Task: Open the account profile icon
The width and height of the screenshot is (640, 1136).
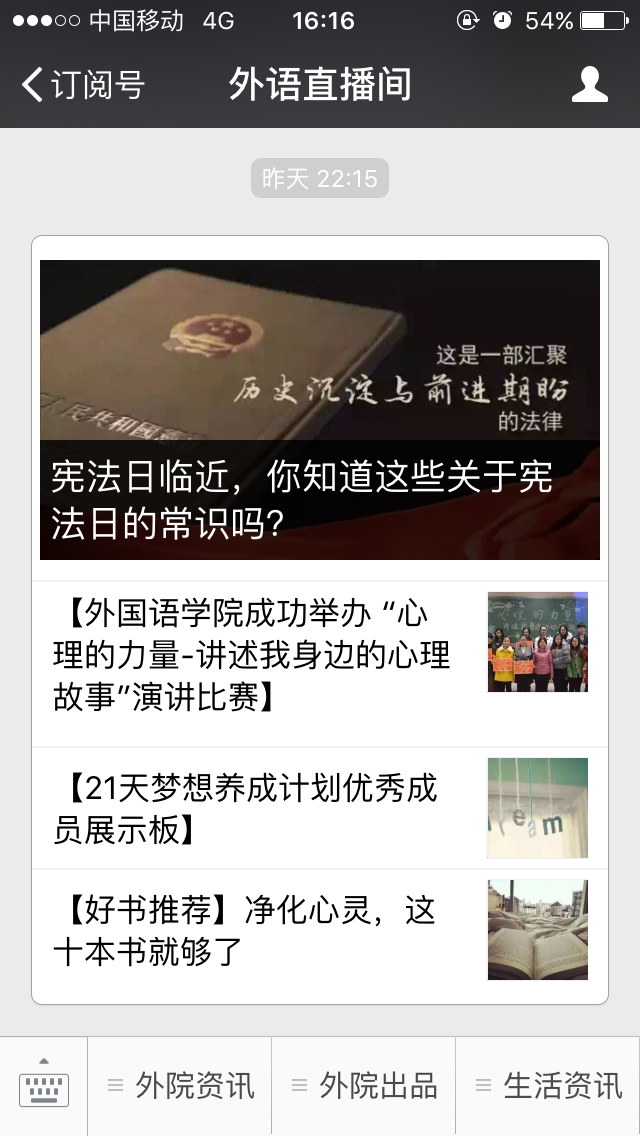Action: click(x=589, y=85)
